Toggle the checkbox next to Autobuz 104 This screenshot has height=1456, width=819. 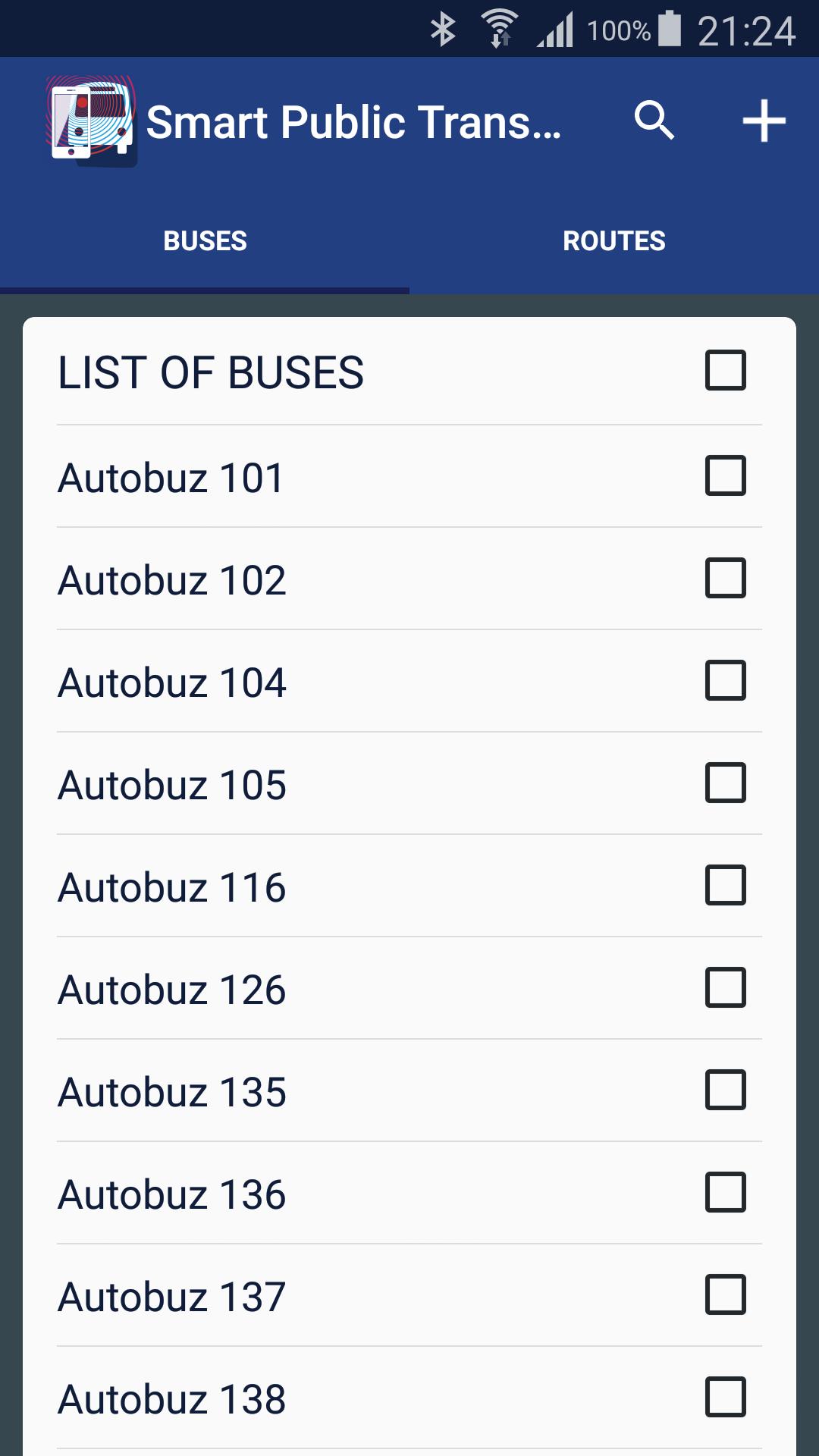726,681
